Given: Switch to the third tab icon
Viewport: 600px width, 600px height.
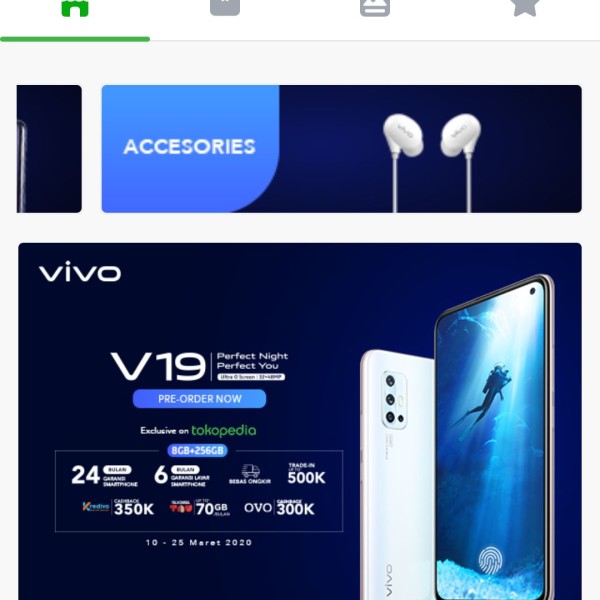Looking at the screenshot, I should [375, 8].
